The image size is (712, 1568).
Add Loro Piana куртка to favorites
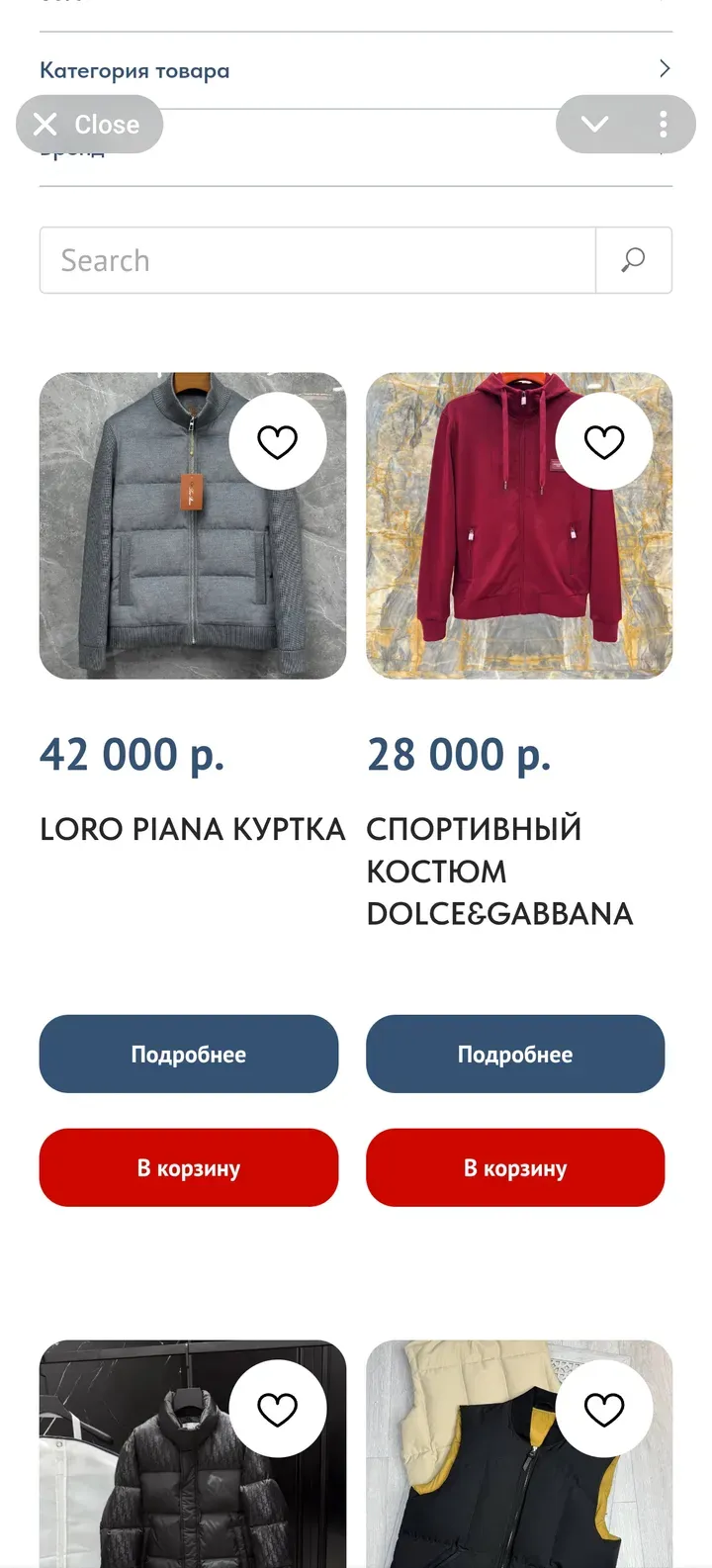(x=277, y=441)
